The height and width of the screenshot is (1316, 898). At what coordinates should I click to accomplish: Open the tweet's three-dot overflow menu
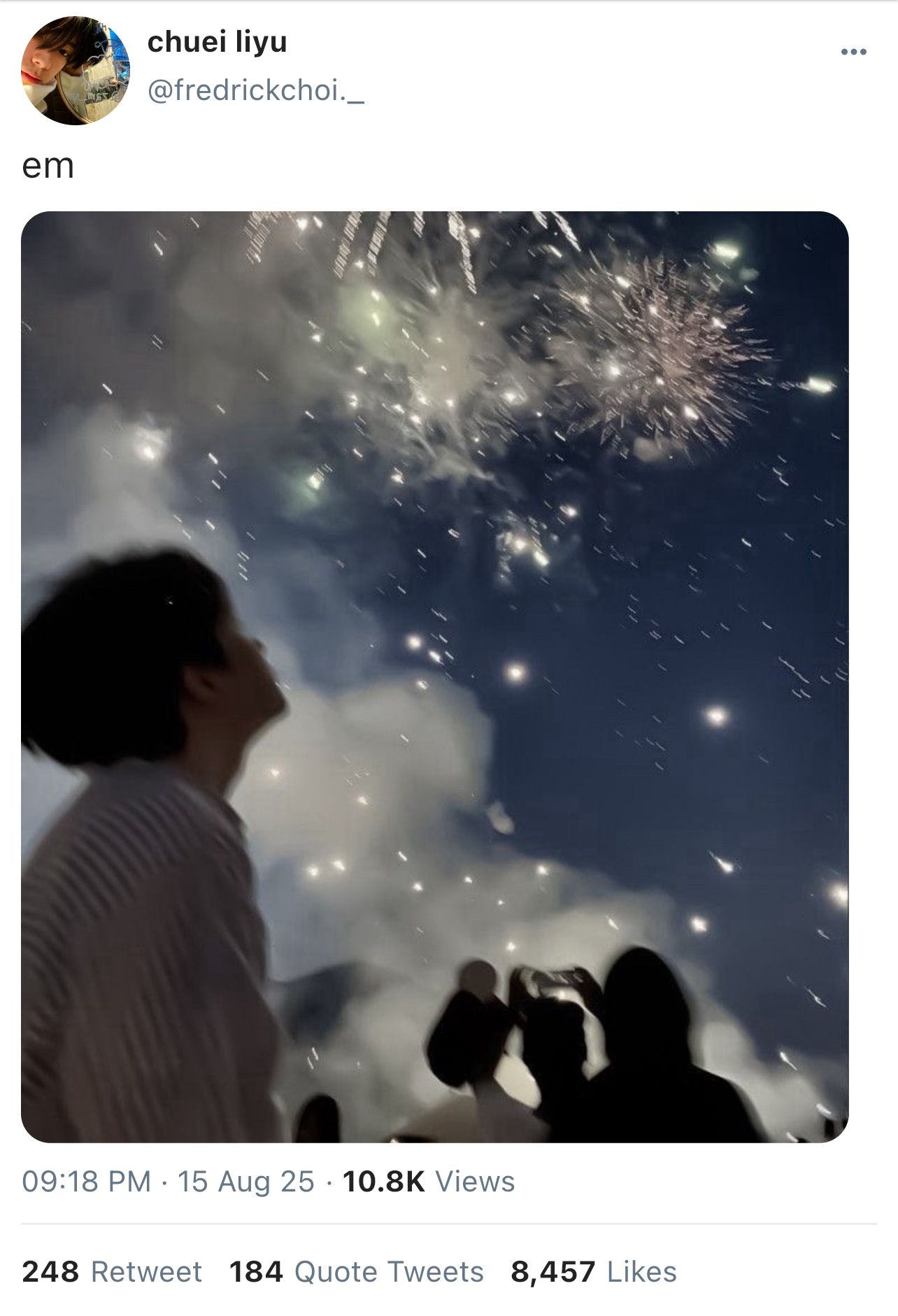pyautogui.click(x=853, y=52)
